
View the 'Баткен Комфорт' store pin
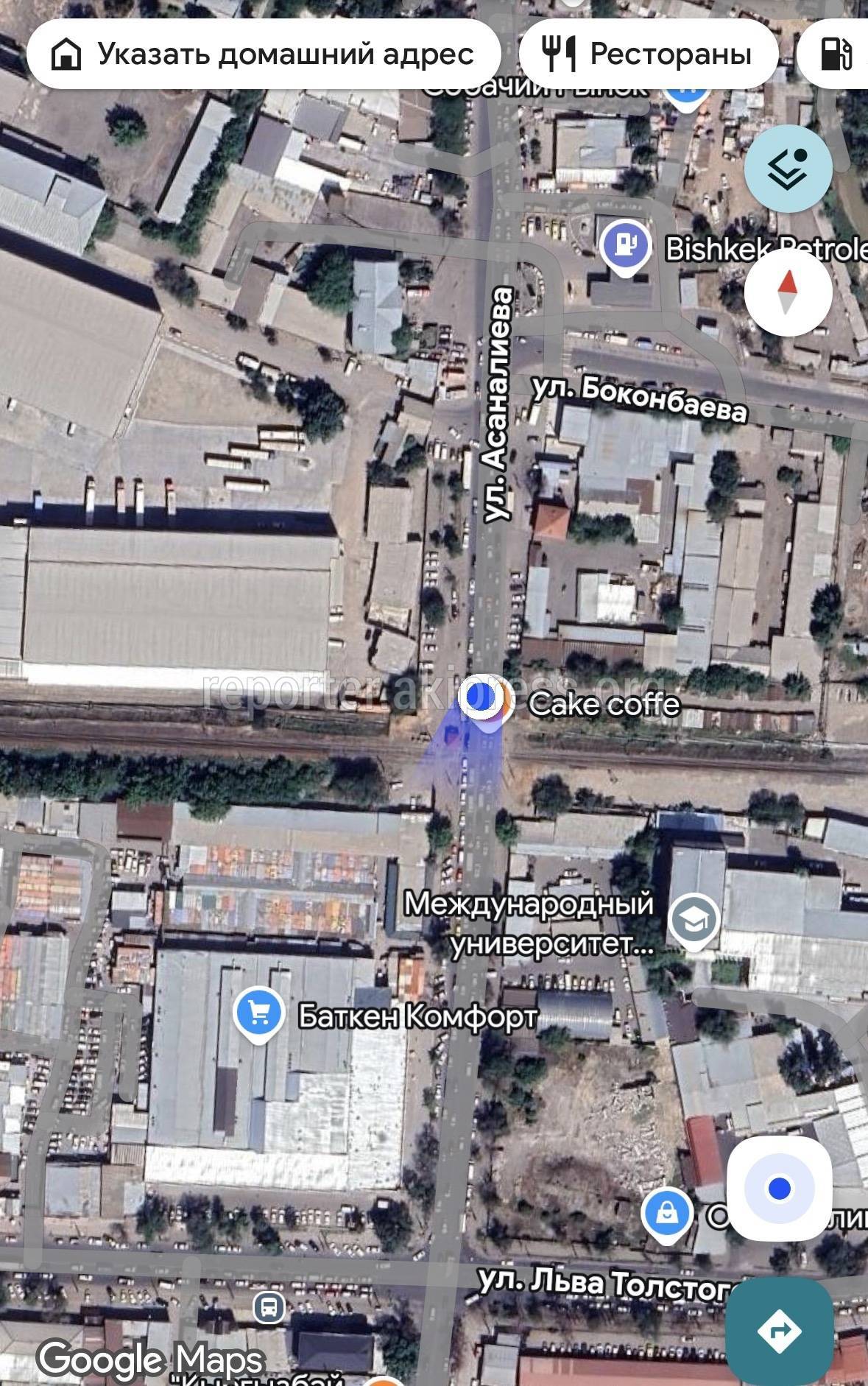[258, 1014]
